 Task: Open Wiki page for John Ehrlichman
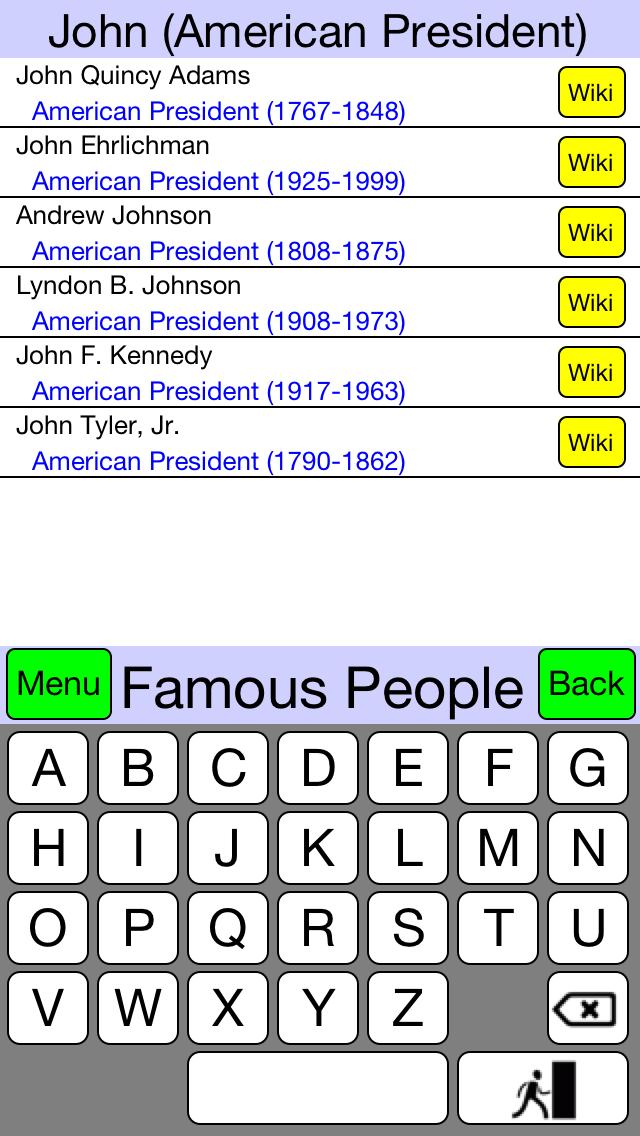[x=591, y=163]
